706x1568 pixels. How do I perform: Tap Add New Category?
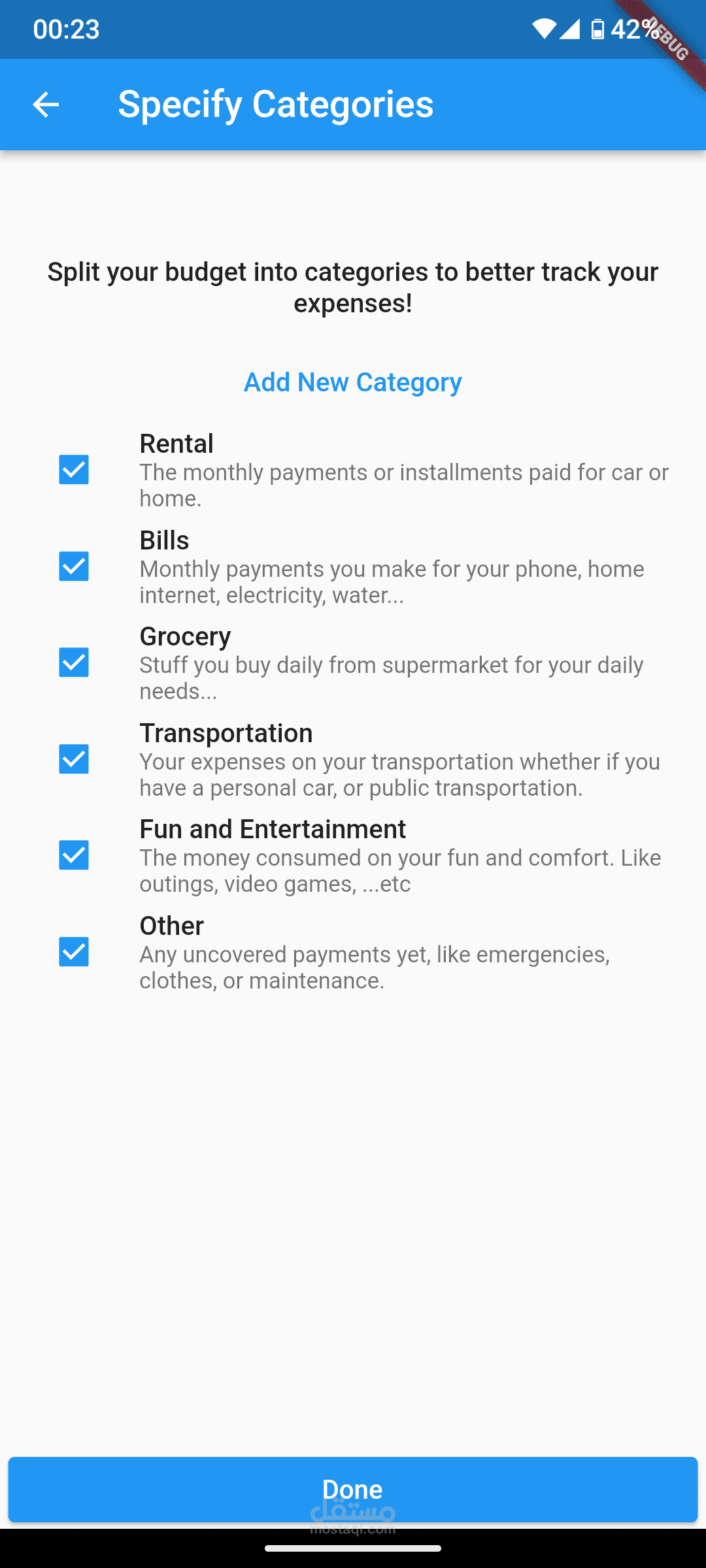click(x=353, y=382)
